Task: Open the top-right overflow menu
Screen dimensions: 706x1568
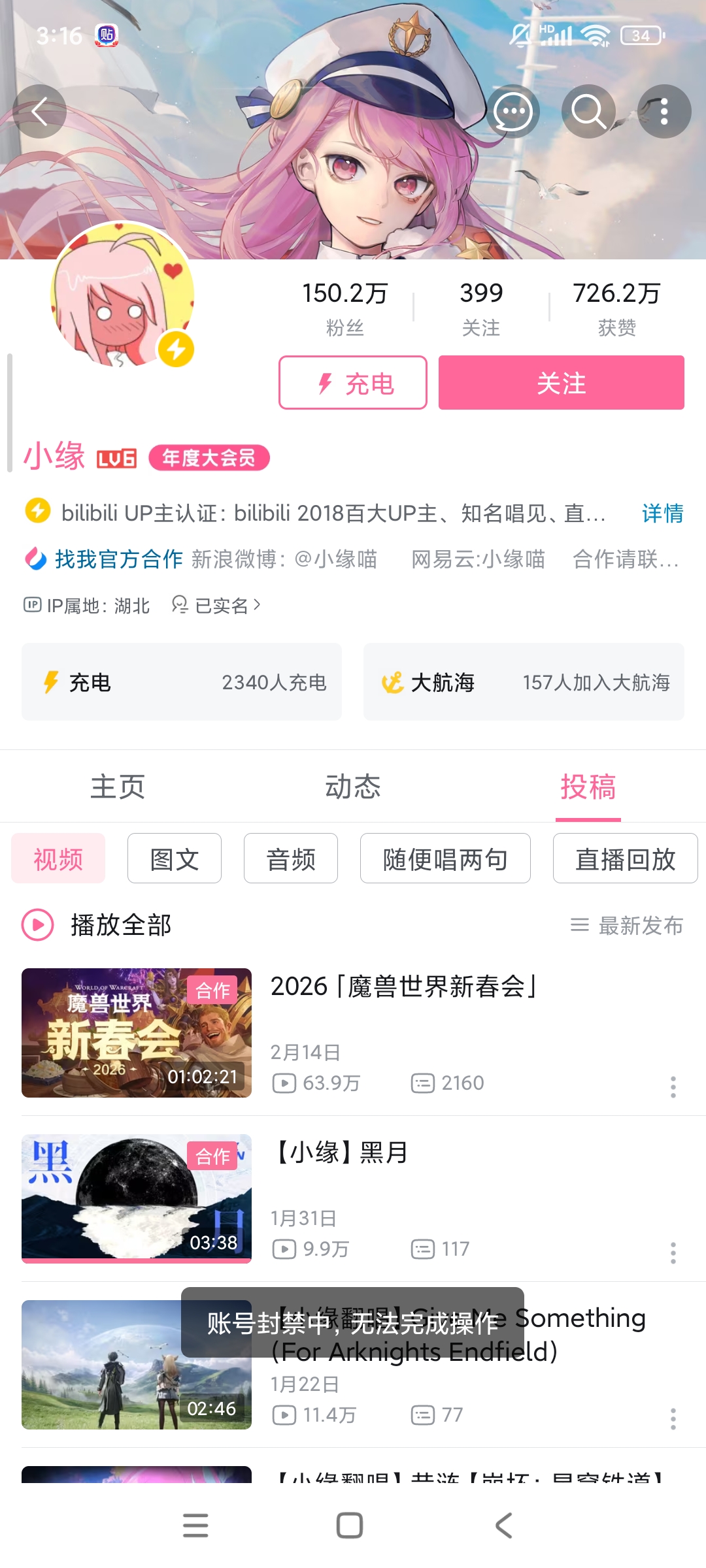Action: (664, 111)
